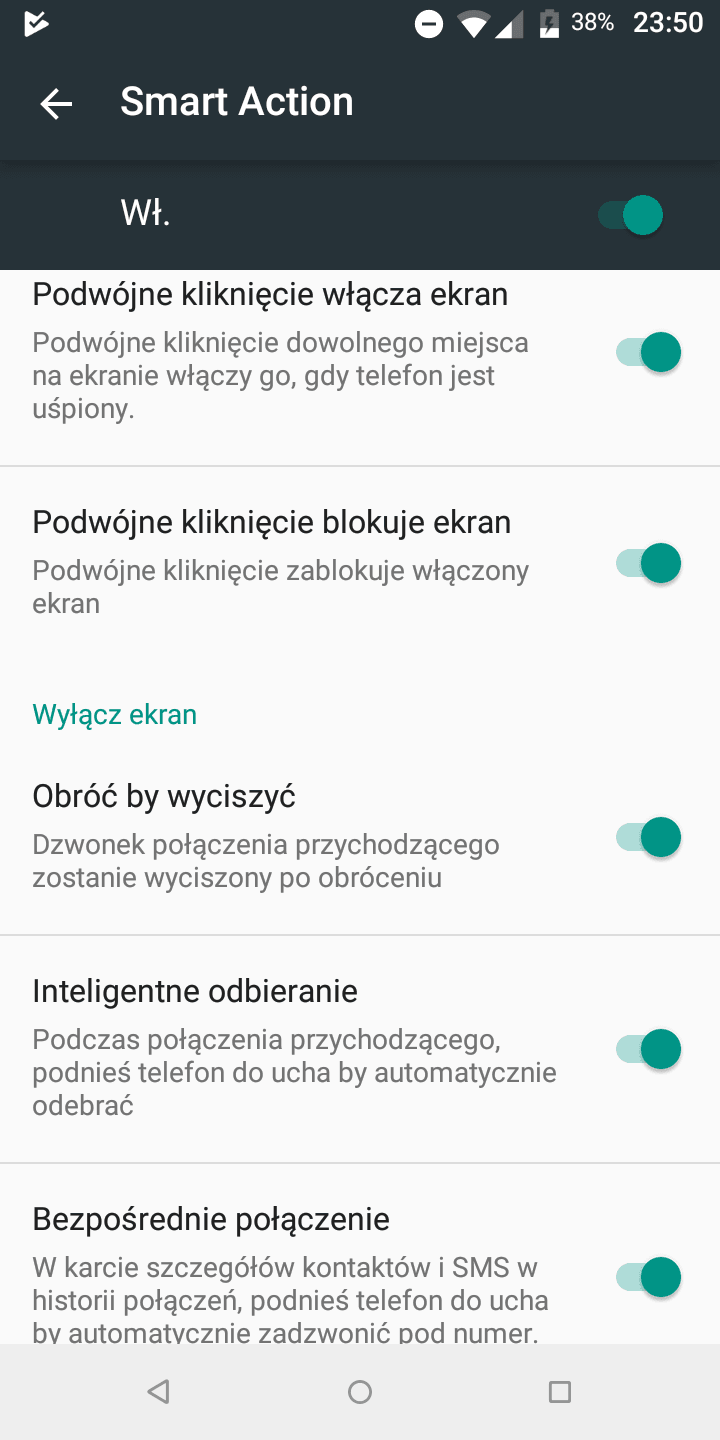720x1440 pixels.
Task: Disable Inteligentne odbieranie
Action: (x=649, y=1049)
